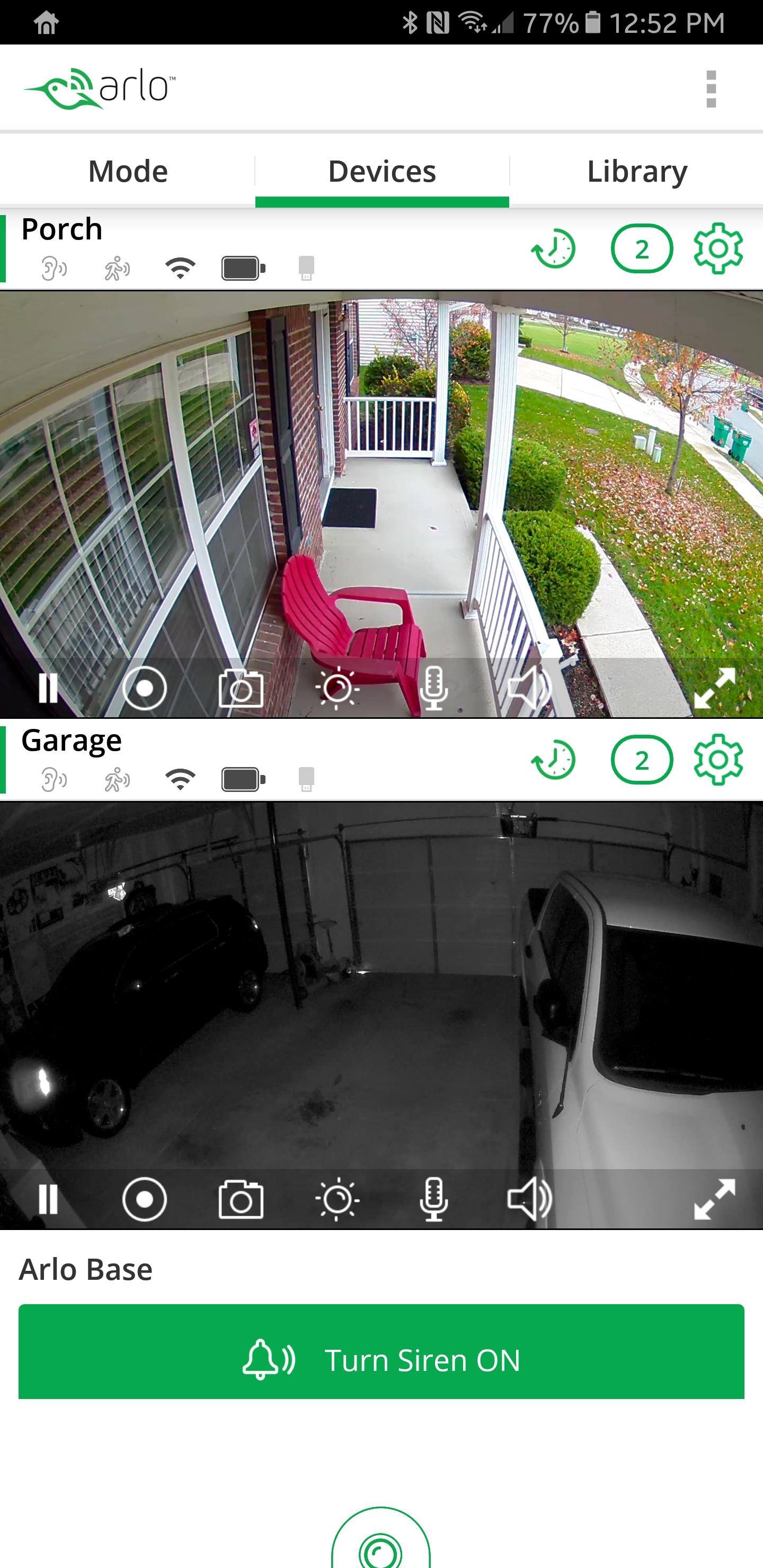763x1568 pixels.
Task: Mute the Garage camera speaker
Action: (x=529, y=1199)
